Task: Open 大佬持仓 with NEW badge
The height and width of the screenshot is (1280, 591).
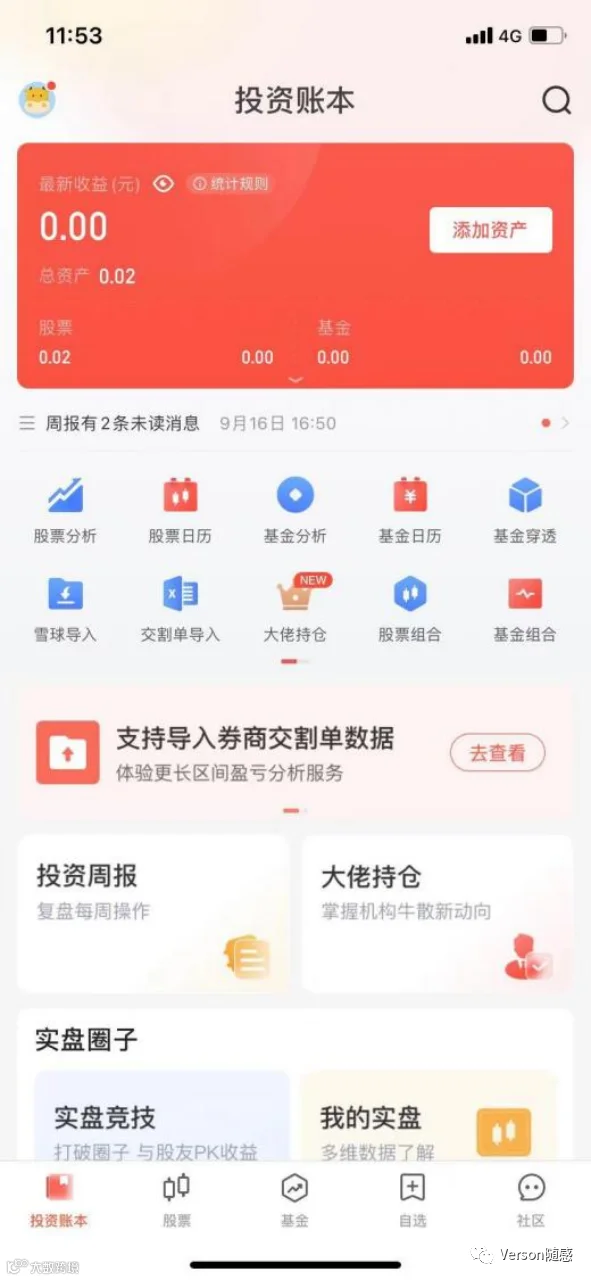Action: pos(295,609)
